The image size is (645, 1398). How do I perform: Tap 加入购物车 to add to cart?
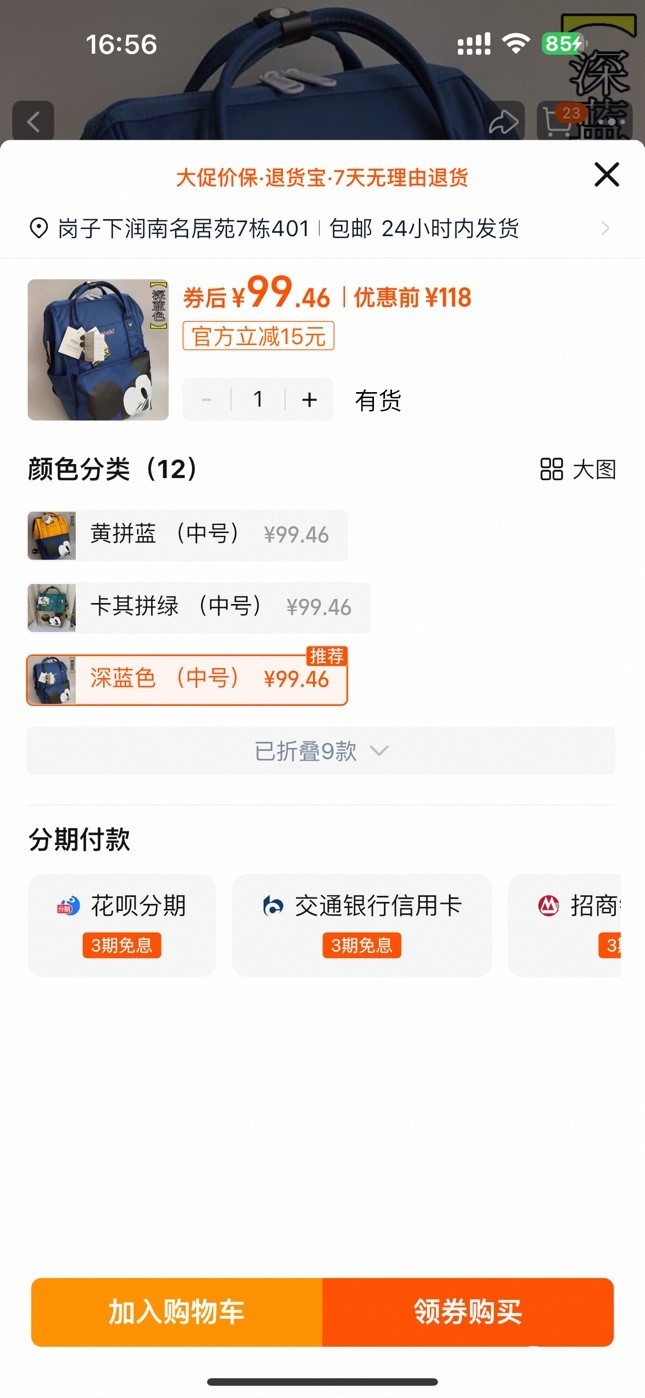coord(177,1312)
